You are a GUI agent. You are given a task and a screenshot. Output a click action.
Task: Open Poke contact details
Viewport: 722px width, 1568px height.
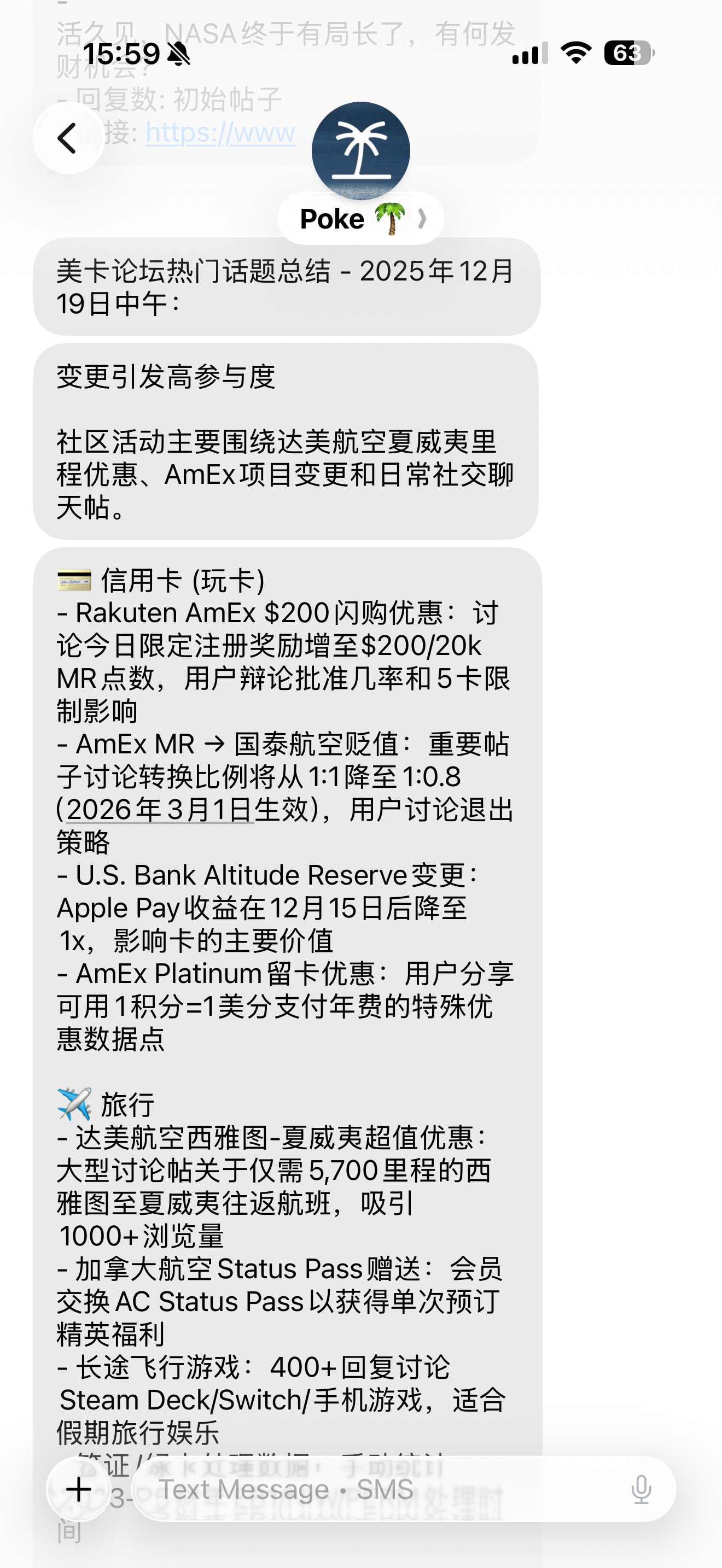[x=361, y=219]
